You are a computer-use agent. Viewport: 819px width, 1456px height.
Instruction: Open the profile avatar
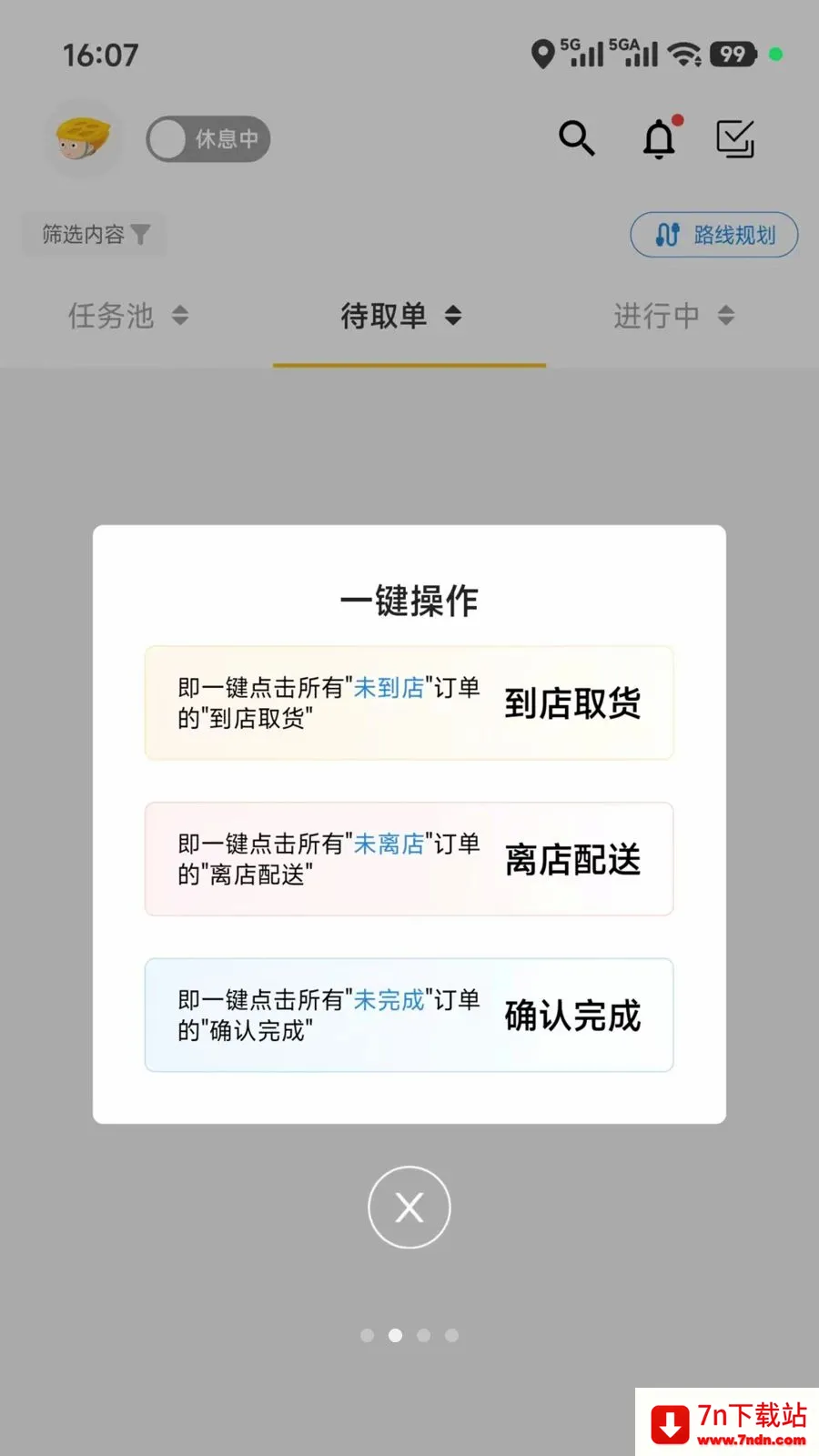click(x=83, y=139)
